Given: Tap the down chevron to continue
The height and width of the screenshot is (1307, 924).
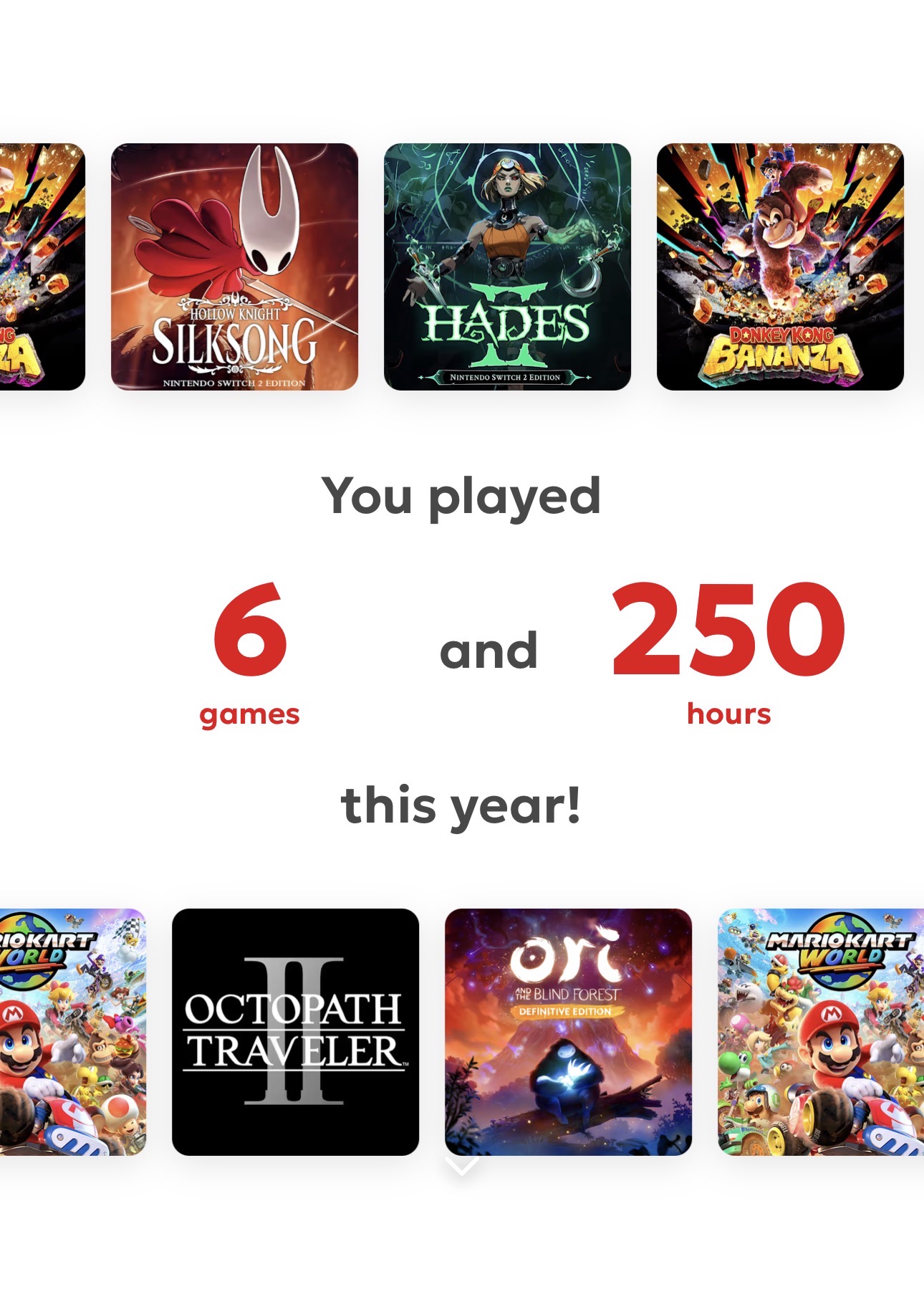Looking at the screenshot, I should 462,1166.
